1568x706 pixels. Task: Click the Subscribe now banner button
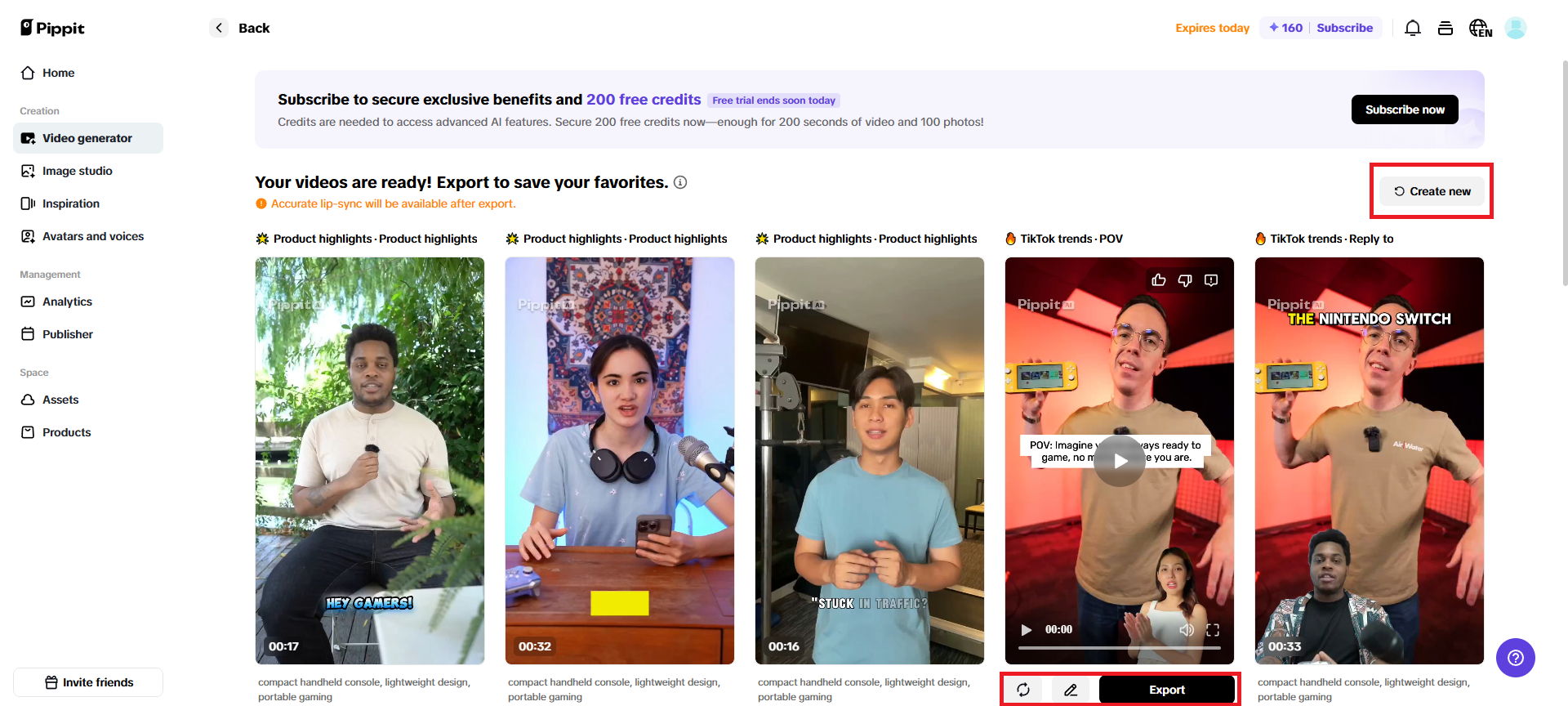tap(1405, 109)
